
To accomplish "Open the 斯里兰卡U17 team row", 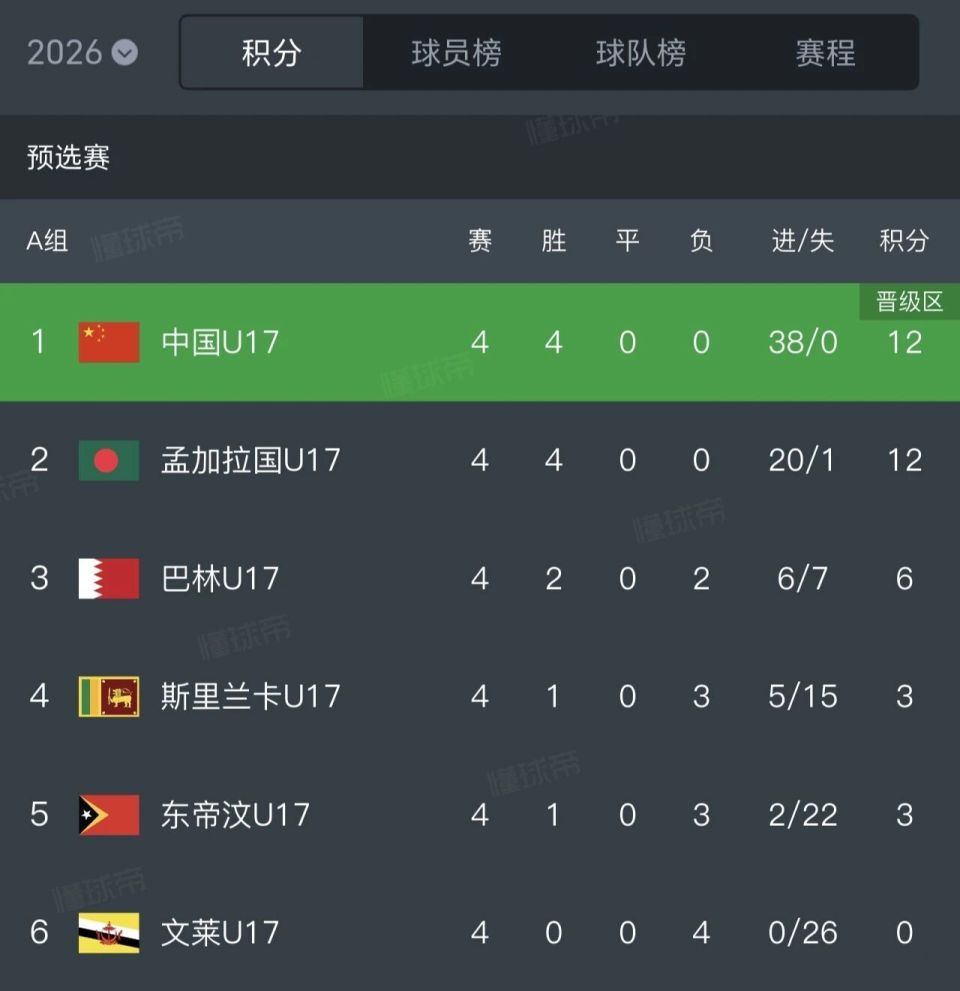I will coord(250,696).
